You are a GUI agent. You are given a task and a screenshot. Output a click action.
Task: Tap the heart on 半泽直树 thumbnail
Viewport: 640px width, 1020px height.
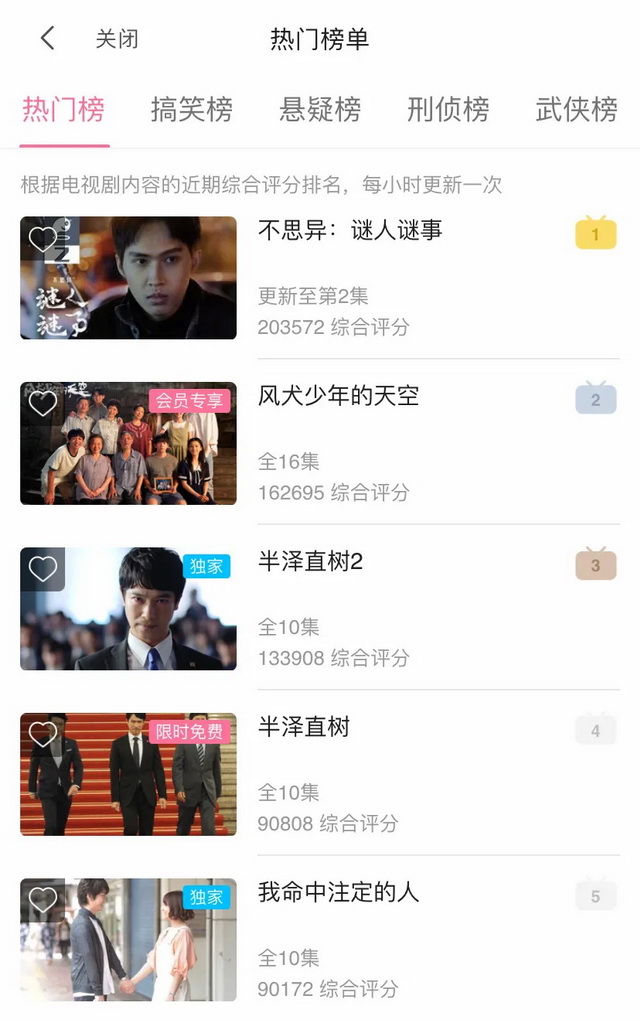(x=43, y=734)
